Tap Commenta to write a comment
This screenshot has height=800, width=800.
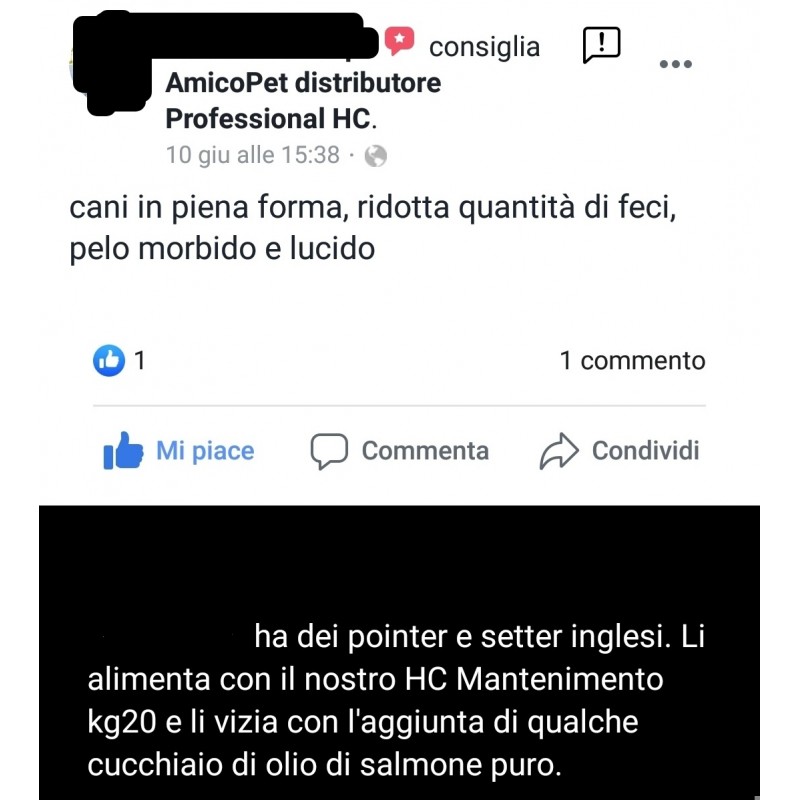(x=400, y=451)
